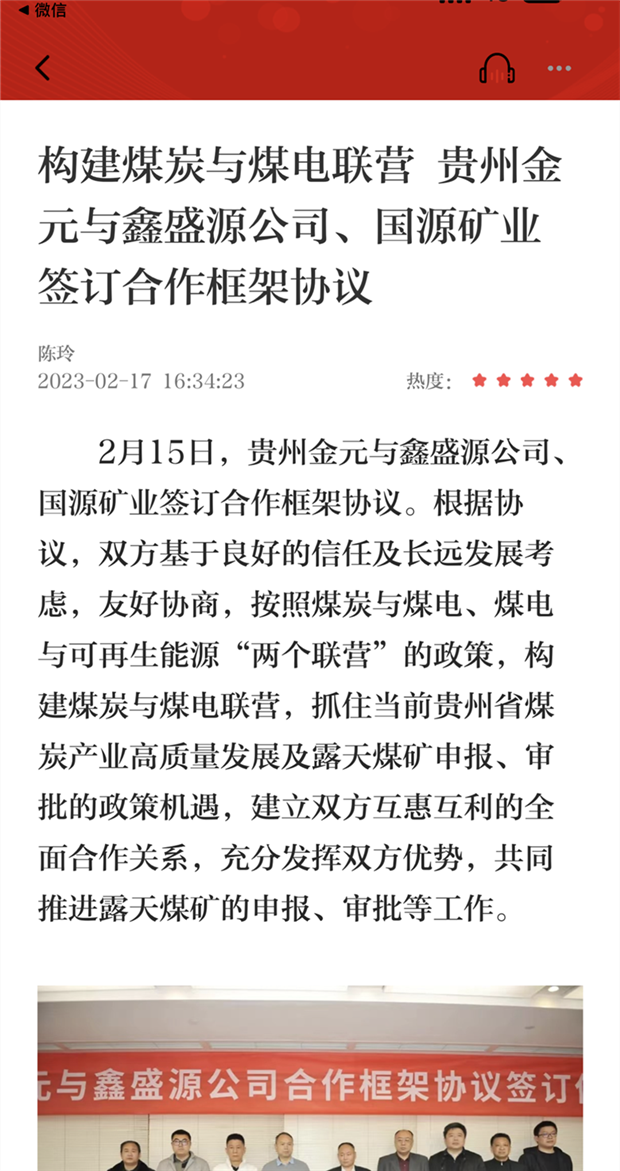Return to WeChat via the status bar link

42,10
